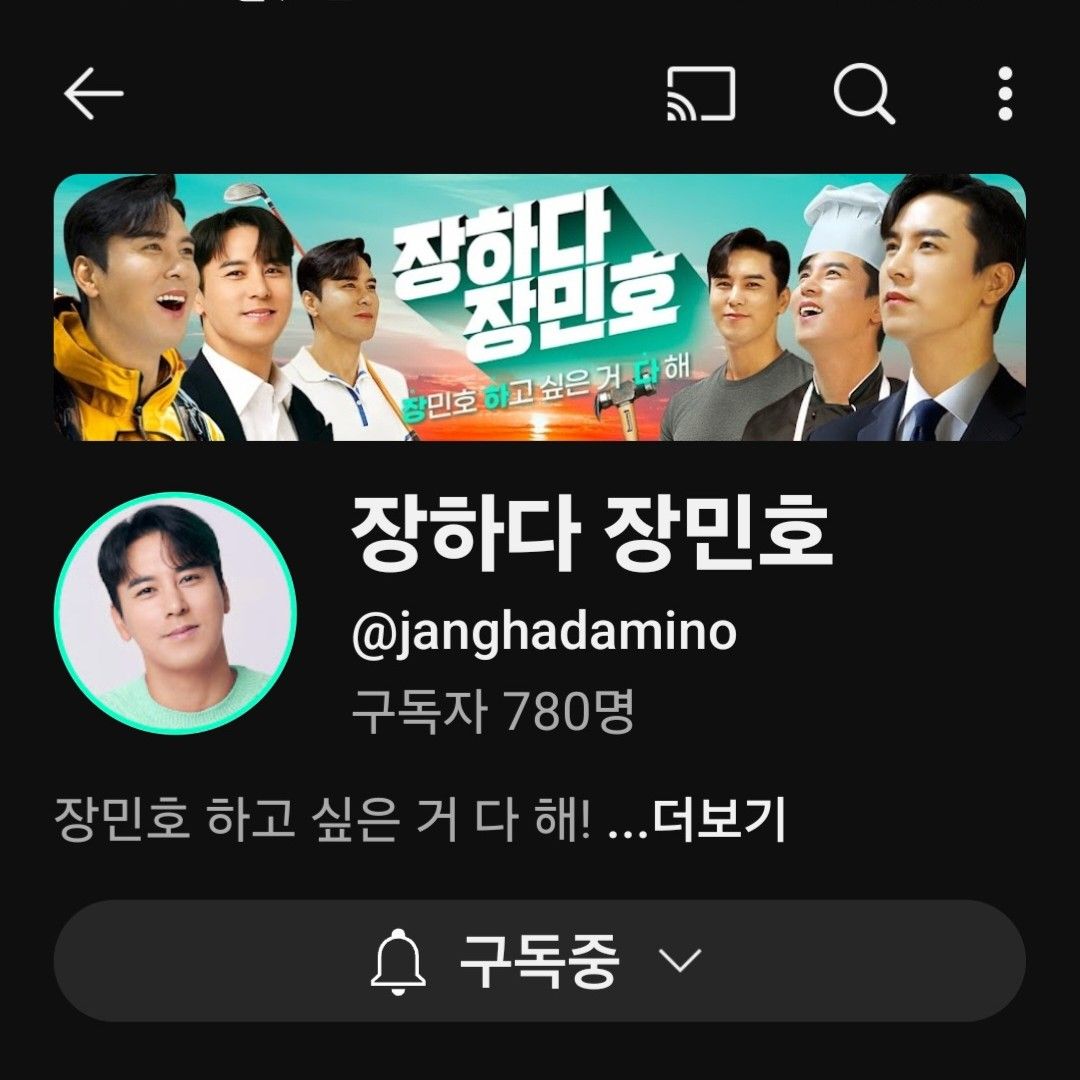
Task: Go back with the arrow icon
Action: [94, 94]
